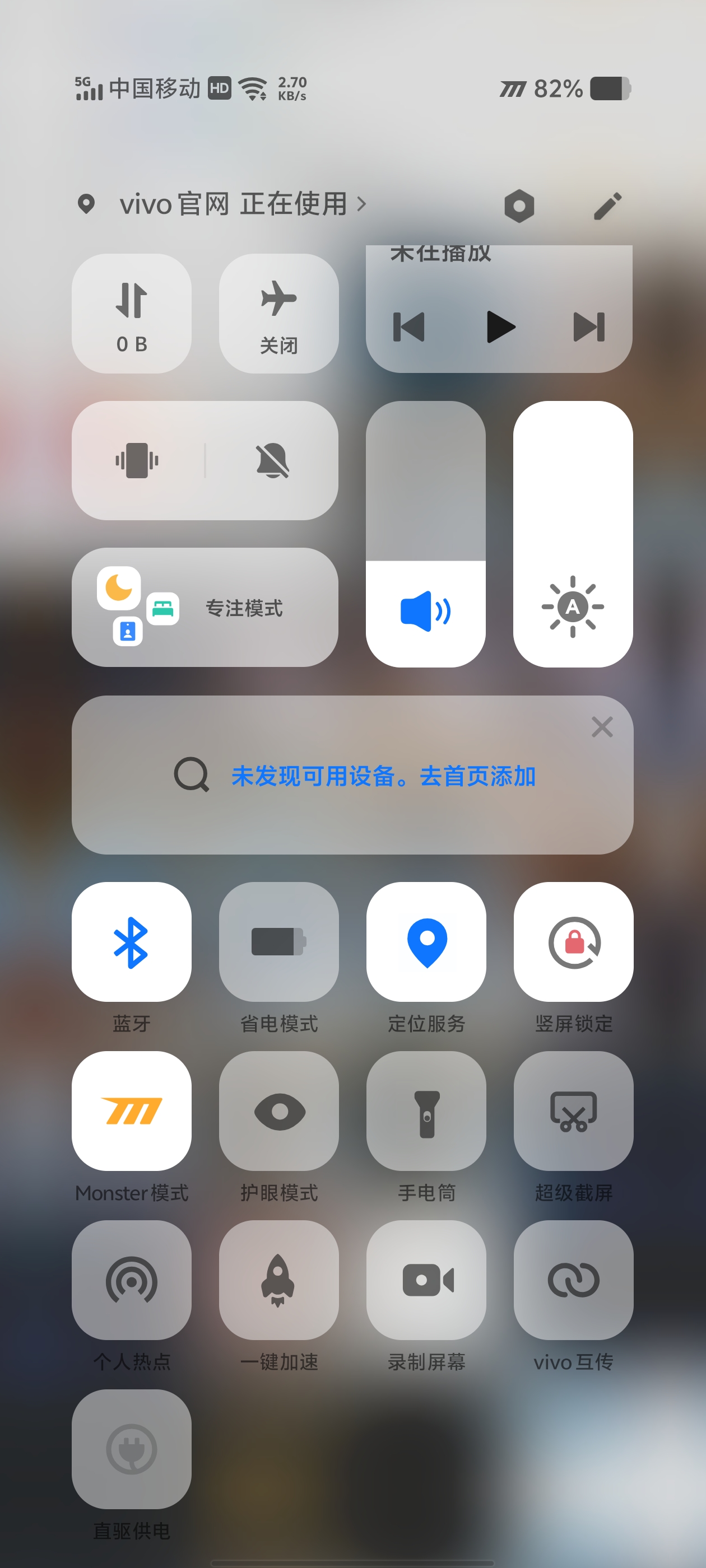Dismiss the device discovery card
Screen dimensions: 706x1568
coord(602,727)
